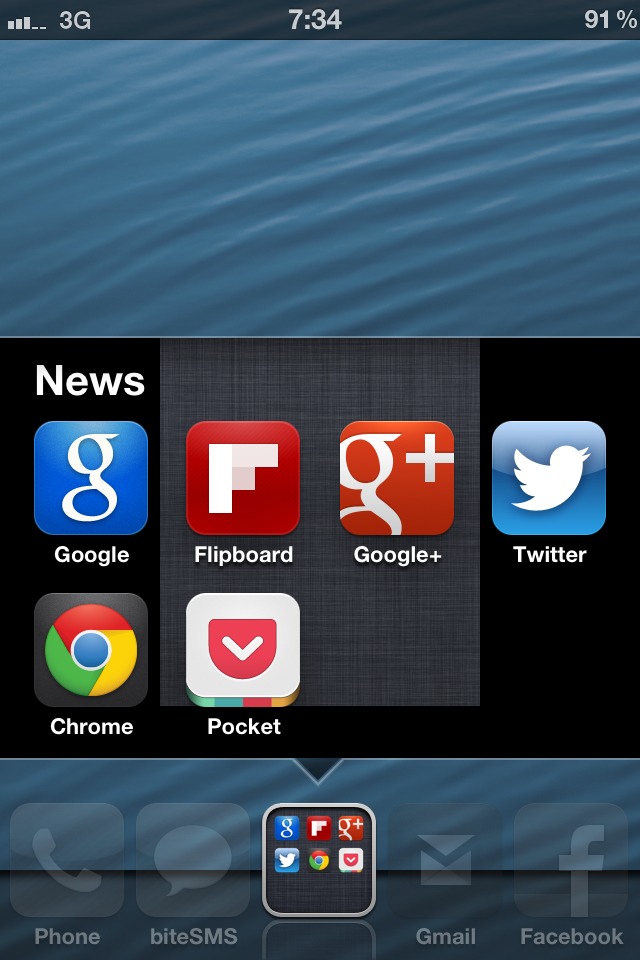
Task: Tap the News folder icon in the dock
Action: click(x=319, y=860)
